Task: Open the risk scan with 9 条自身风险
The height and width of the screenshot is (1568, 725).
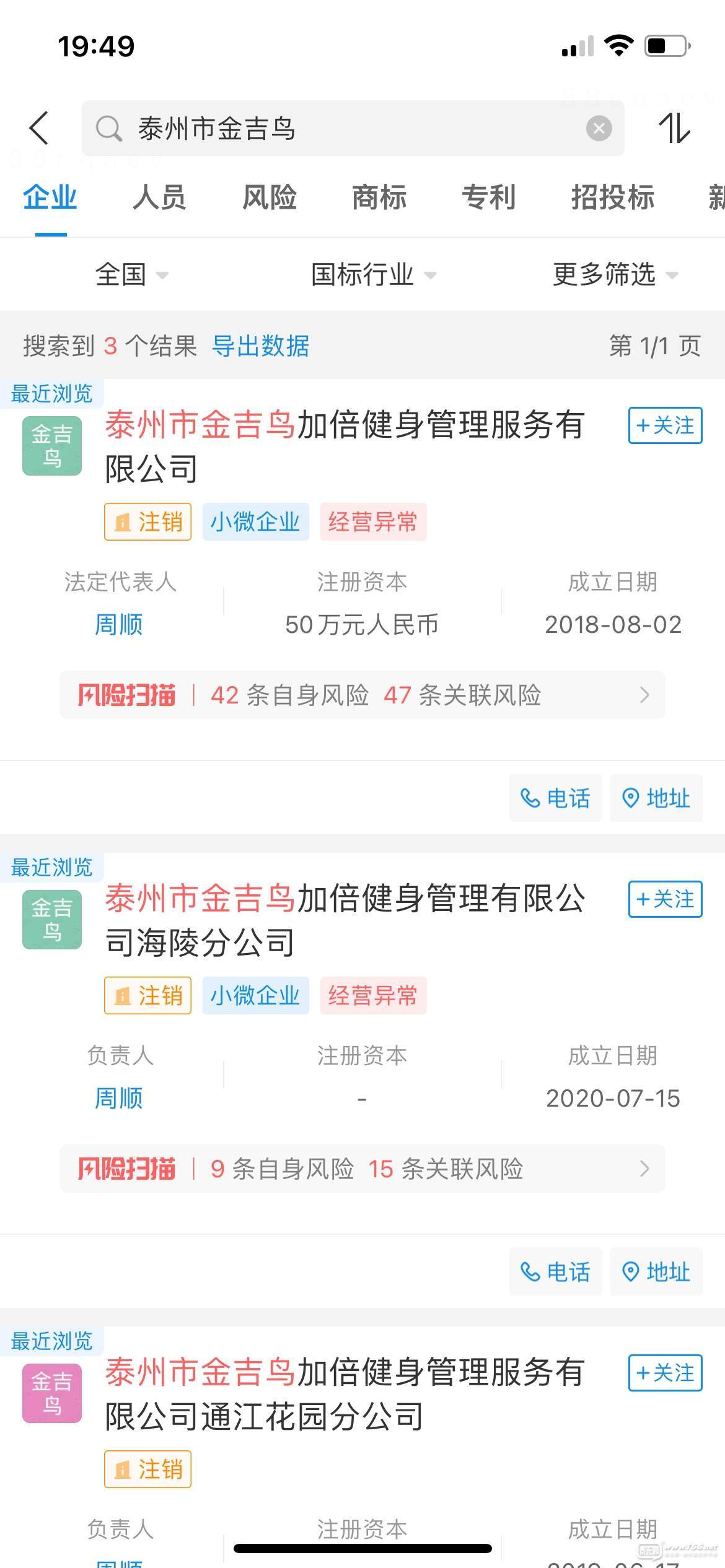Action: [x=362, y=1169]
